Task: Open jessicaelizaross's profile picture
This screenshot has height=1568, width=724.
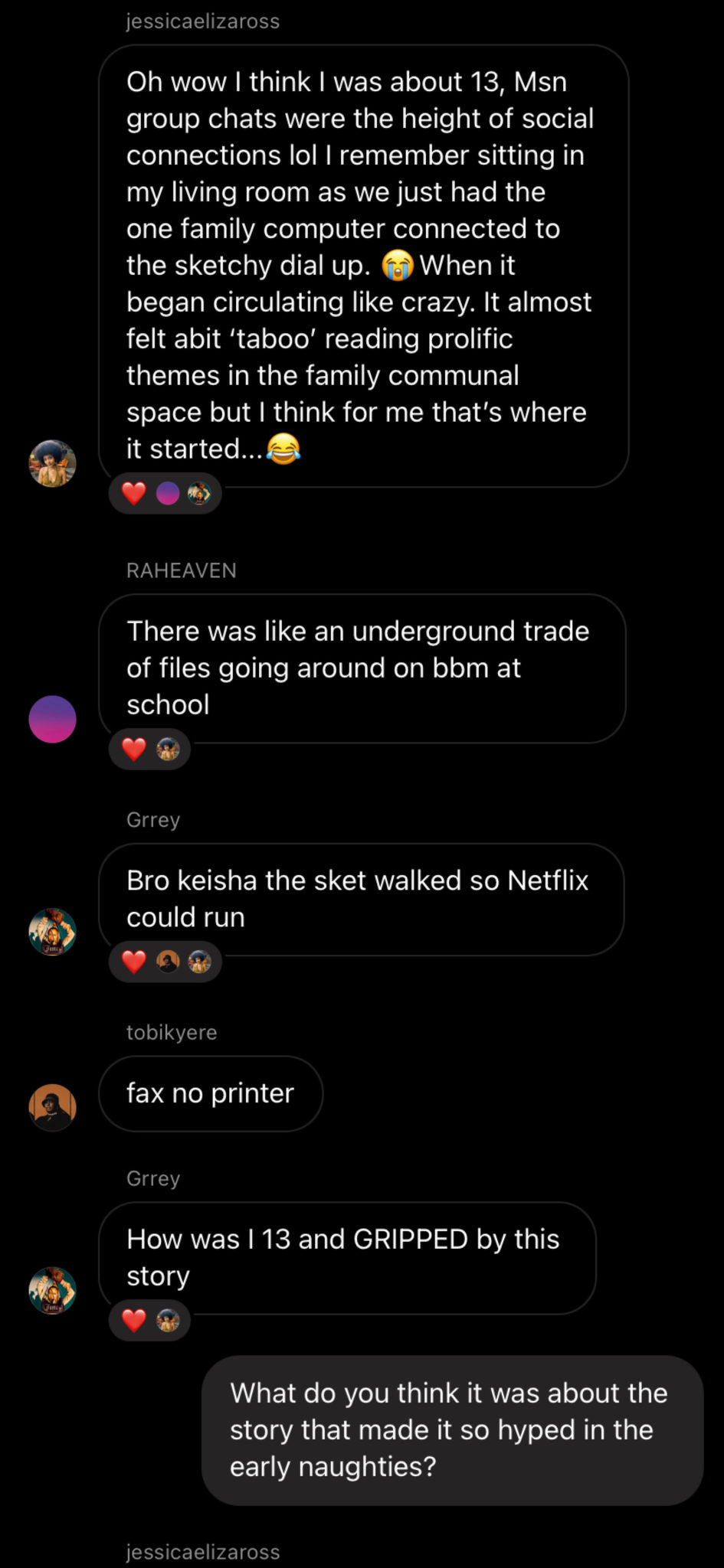Action: tap(52, 463)
